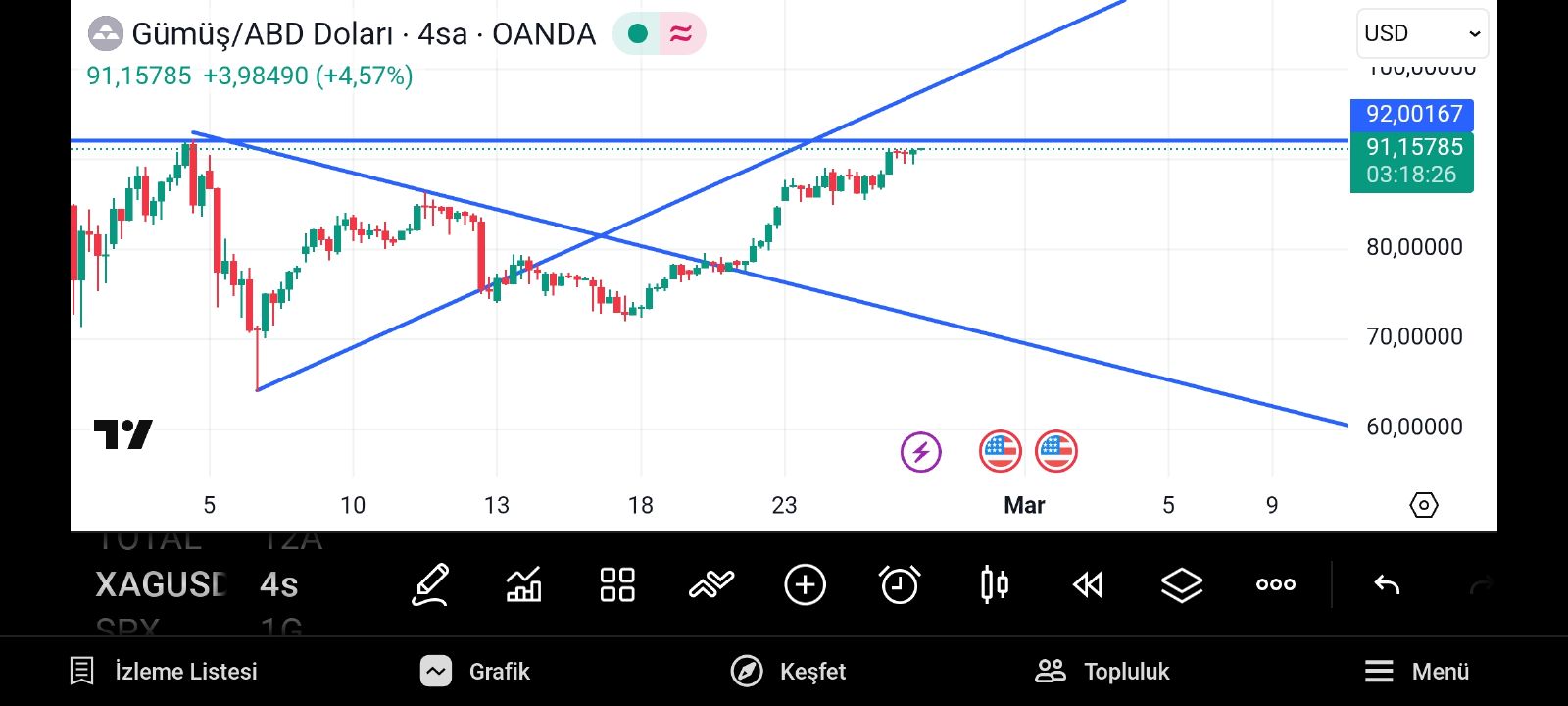
Task: Go to the Topluluk tab
Action: pyautogui.click(x=1103, y=672)
